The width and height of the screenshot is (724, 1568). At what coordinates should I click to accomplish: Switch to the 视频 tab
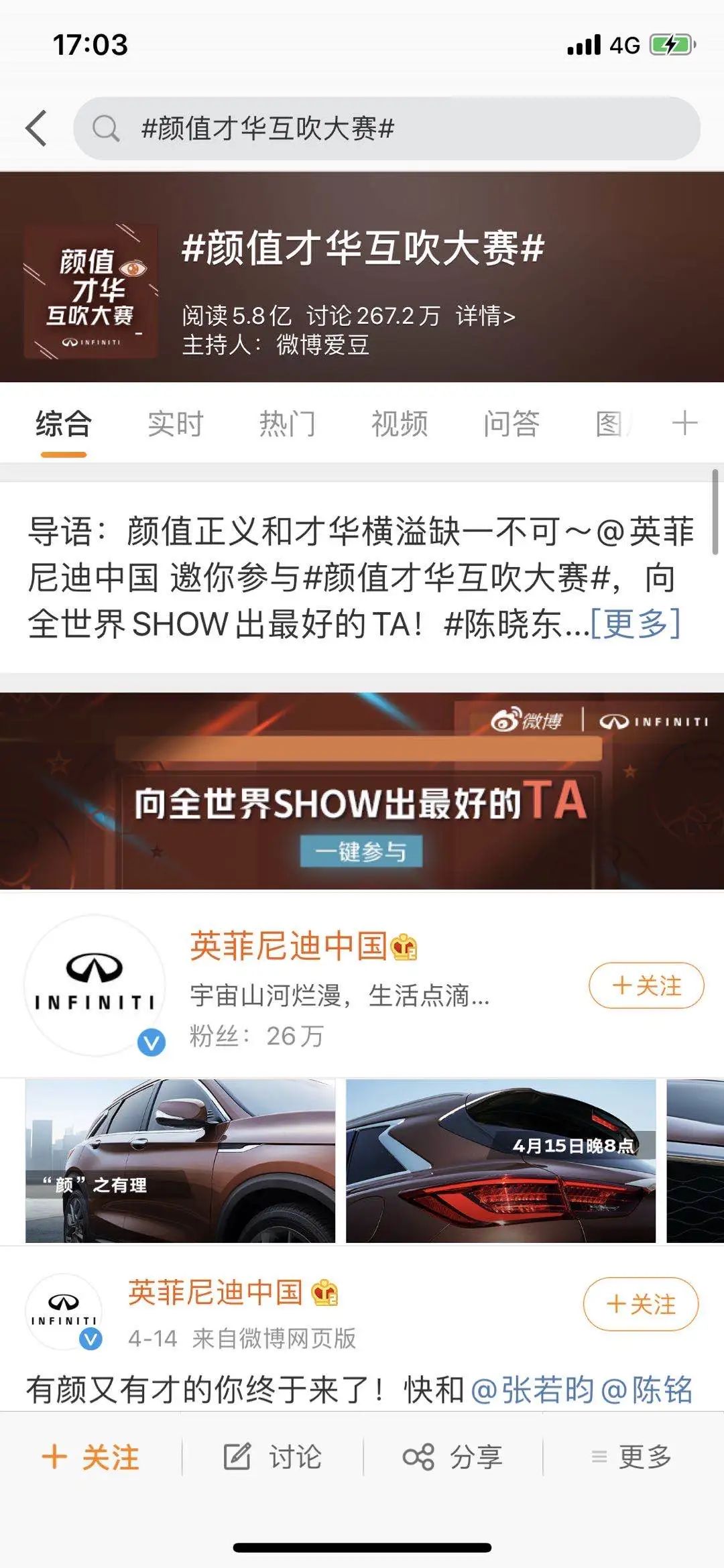pyautogui.click(x=400, y=424)
